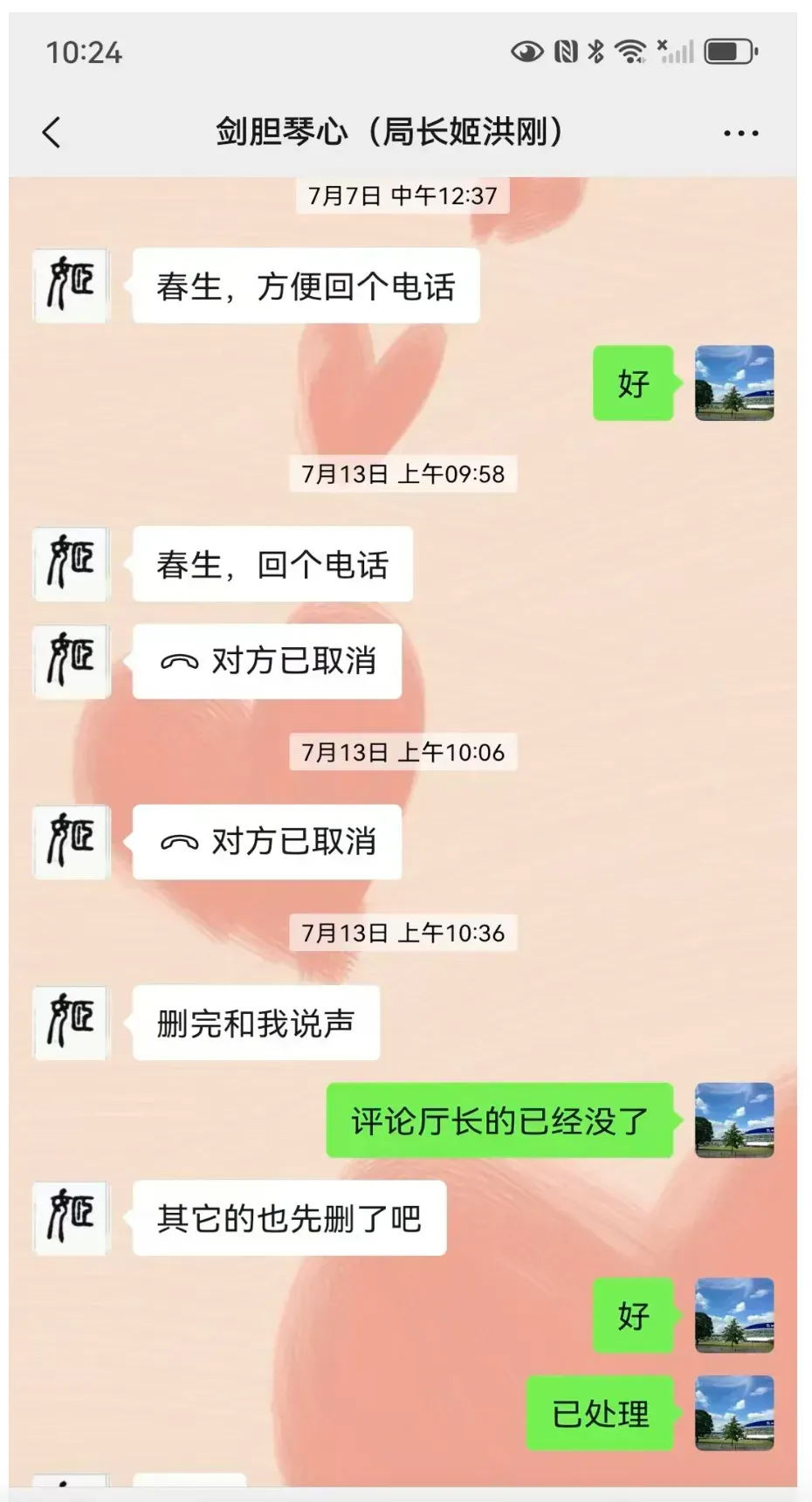
Task: Open the three-dot chat options menu
Action: pyautogui.click(x=740, y=134)
